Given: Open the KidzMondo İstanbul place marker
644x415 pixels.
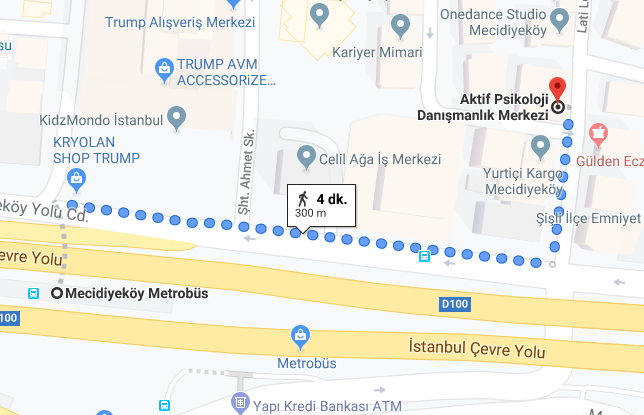Looking at the screenshot, I should click(178, 119).
